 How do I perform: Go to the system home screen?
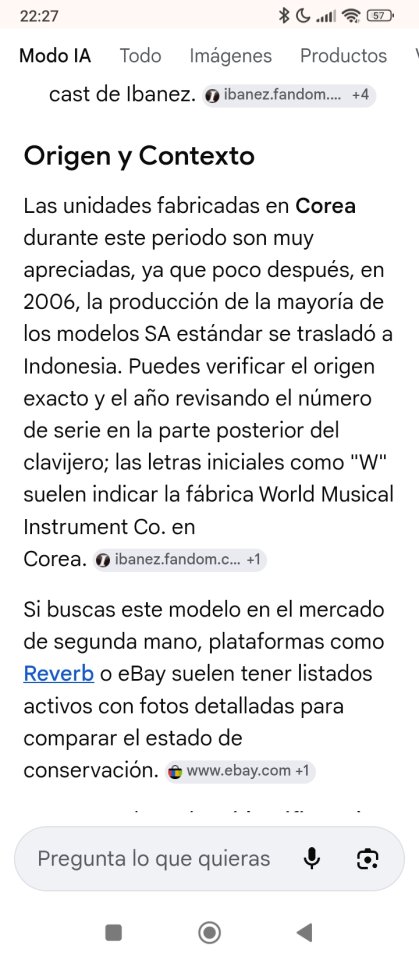click(x=210, y=932)
